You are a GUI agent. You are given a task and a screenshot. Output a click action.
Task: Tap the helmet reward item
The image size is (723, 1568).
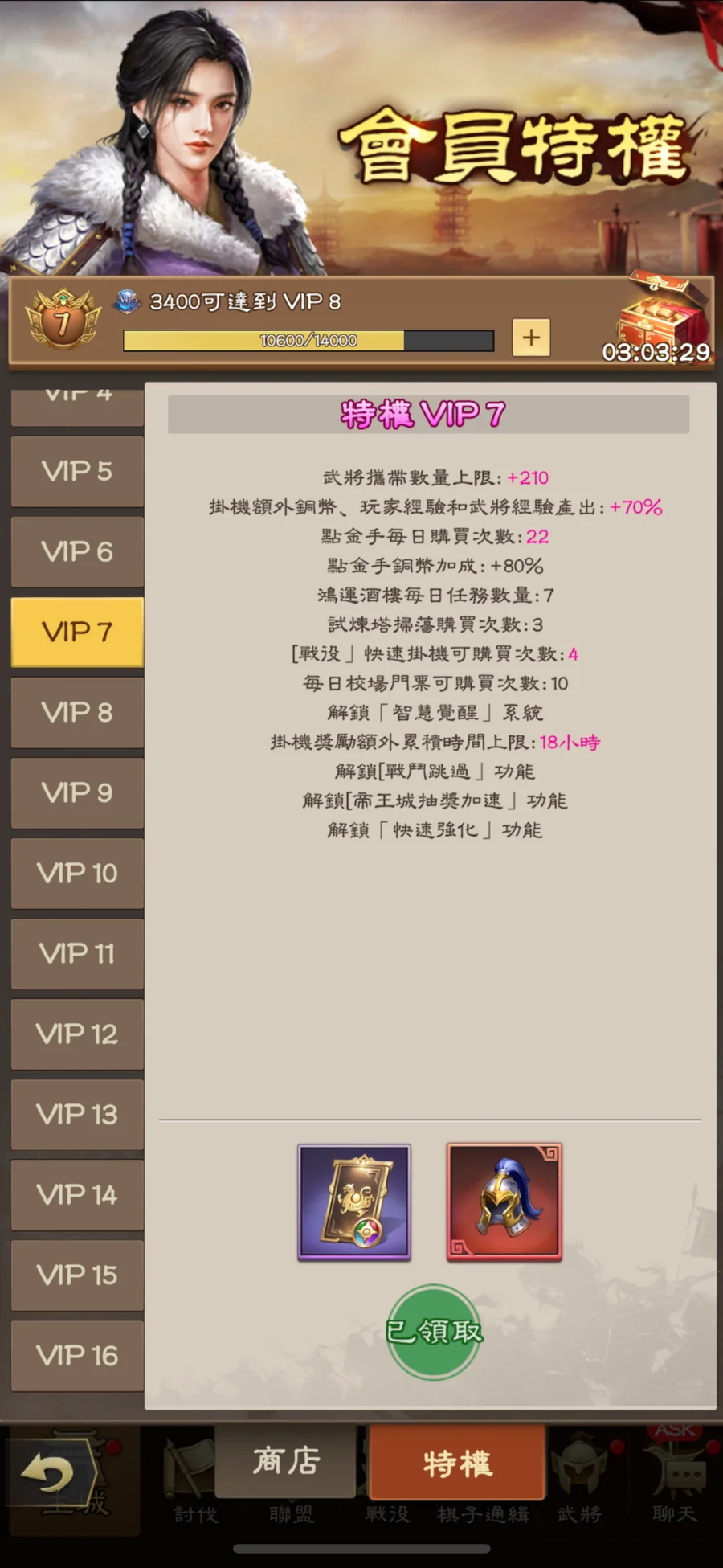[x=504, y=1202]
